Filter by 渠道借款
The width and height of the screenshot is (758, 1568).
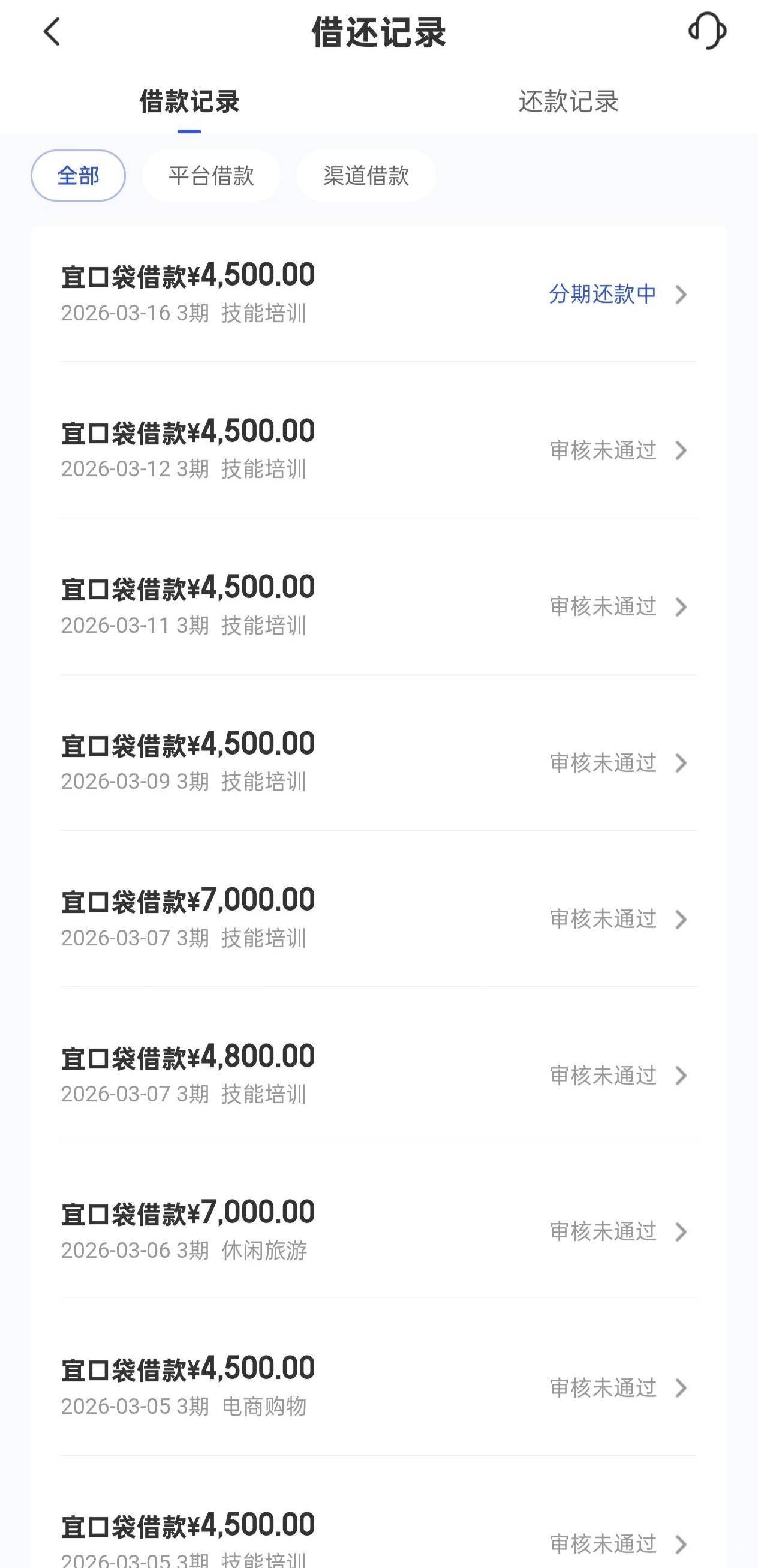click(366, 176)
